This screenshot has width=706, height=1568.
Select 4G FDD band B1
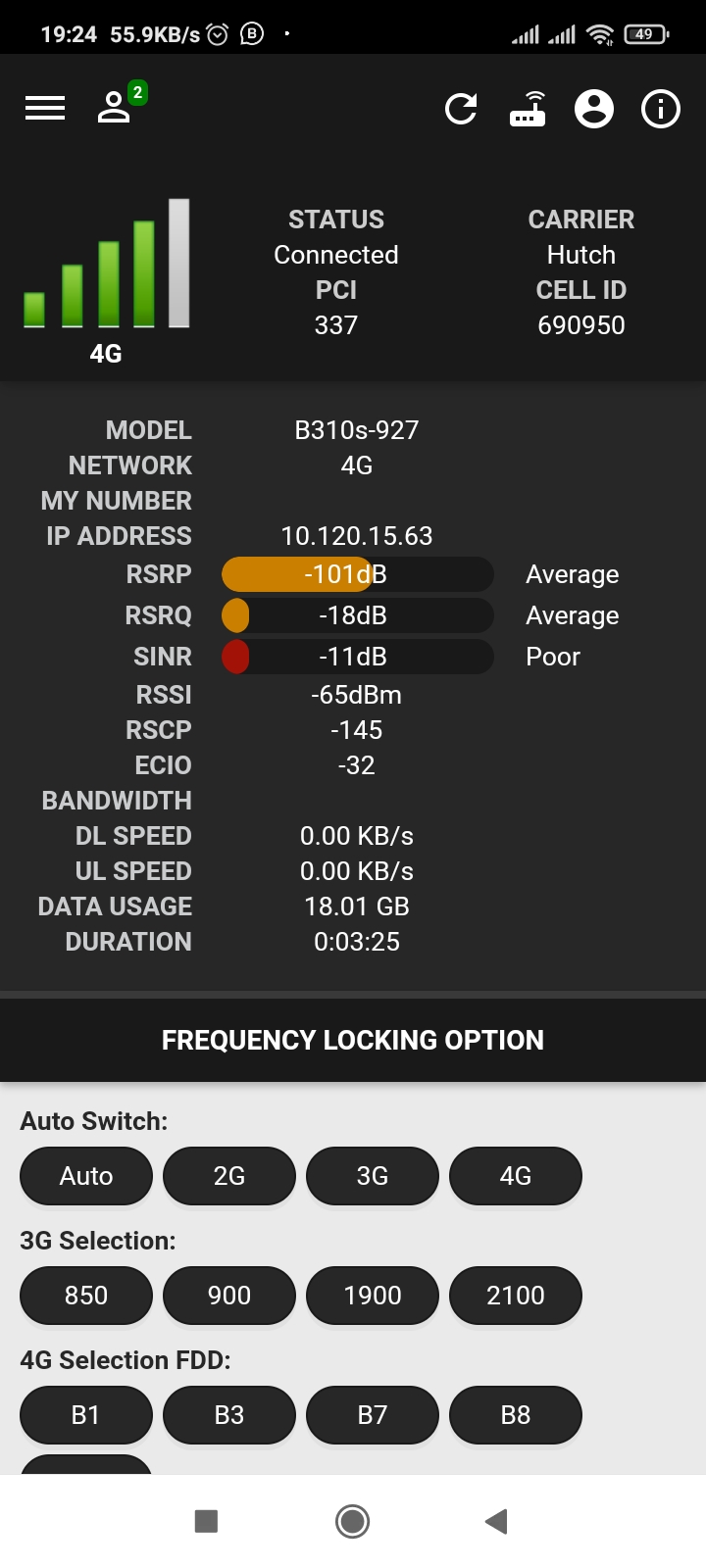(x=86, y=1415)
